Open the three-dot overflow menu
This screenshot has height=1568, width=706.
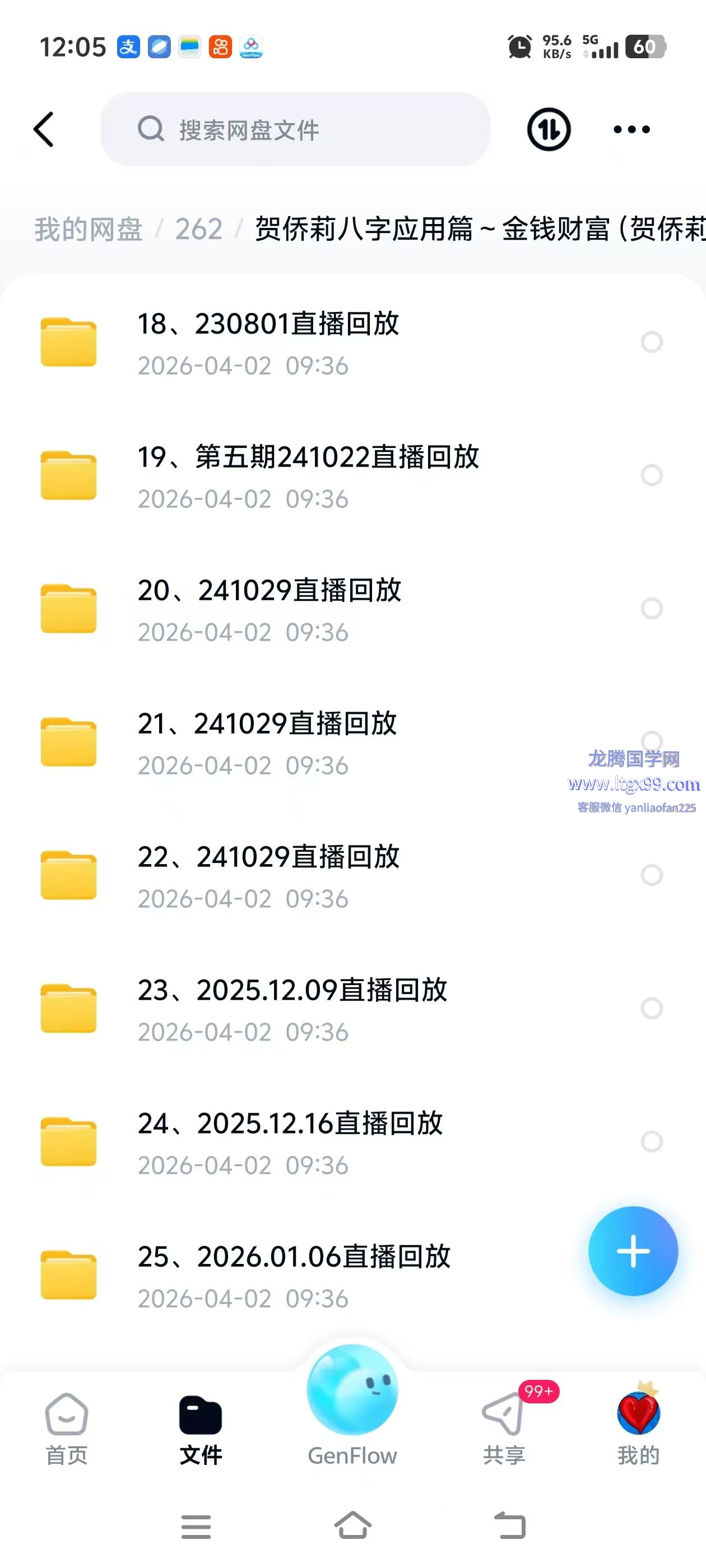click(x=631, y=129)
